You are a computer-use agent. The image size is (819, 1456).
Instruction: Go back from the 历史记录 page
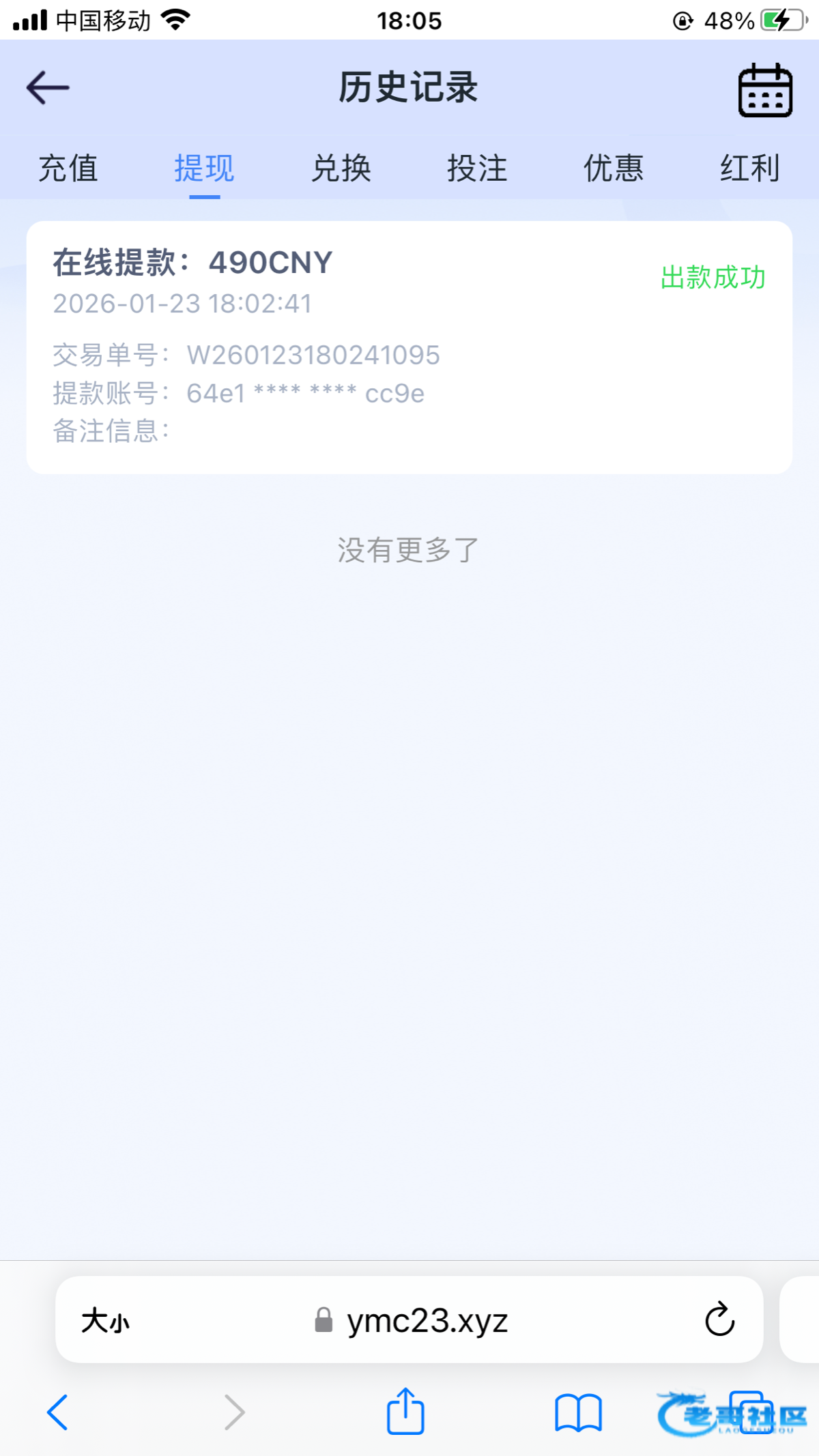[x=48, y=88]
